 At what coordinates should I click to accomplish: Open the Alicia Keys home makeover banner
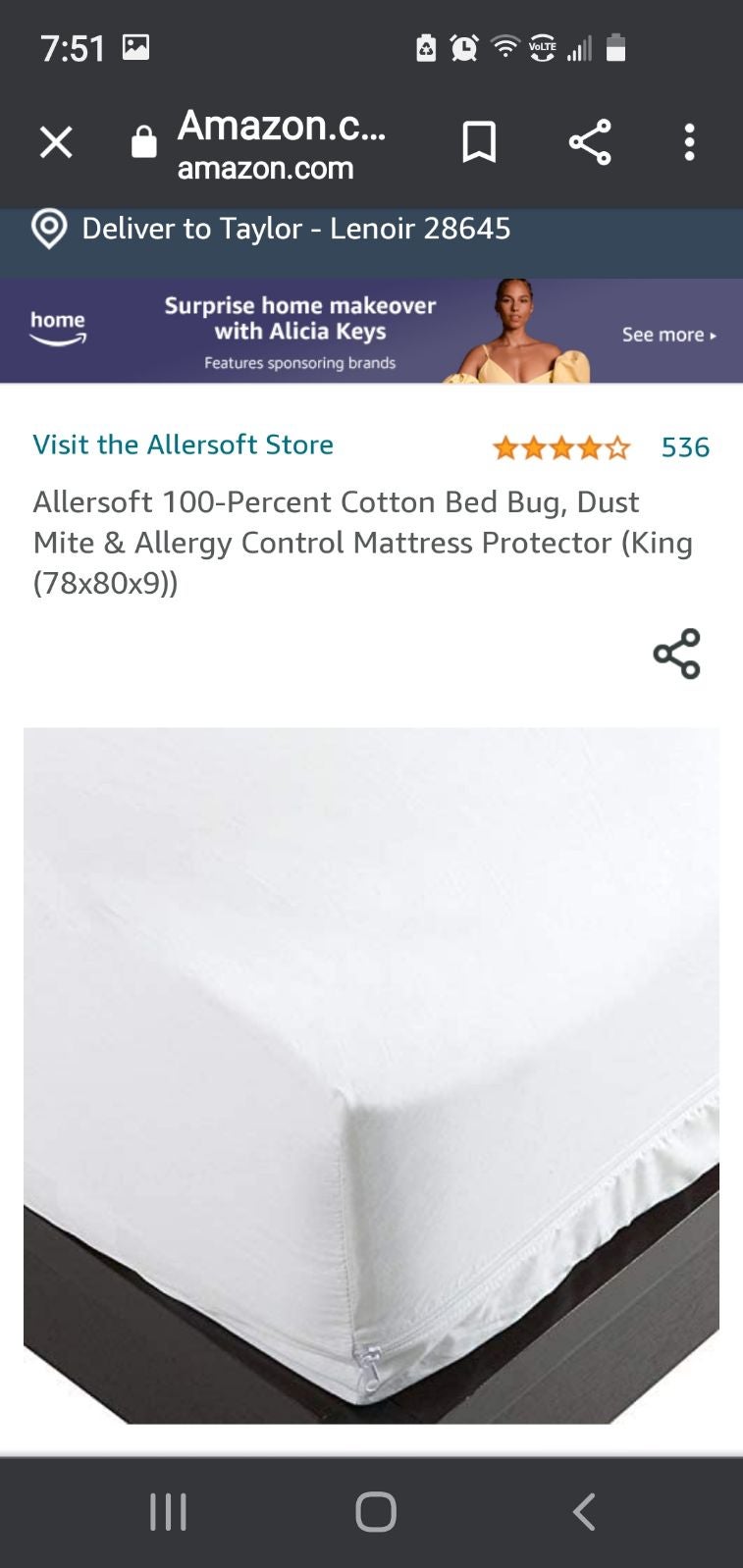point(371,332)
